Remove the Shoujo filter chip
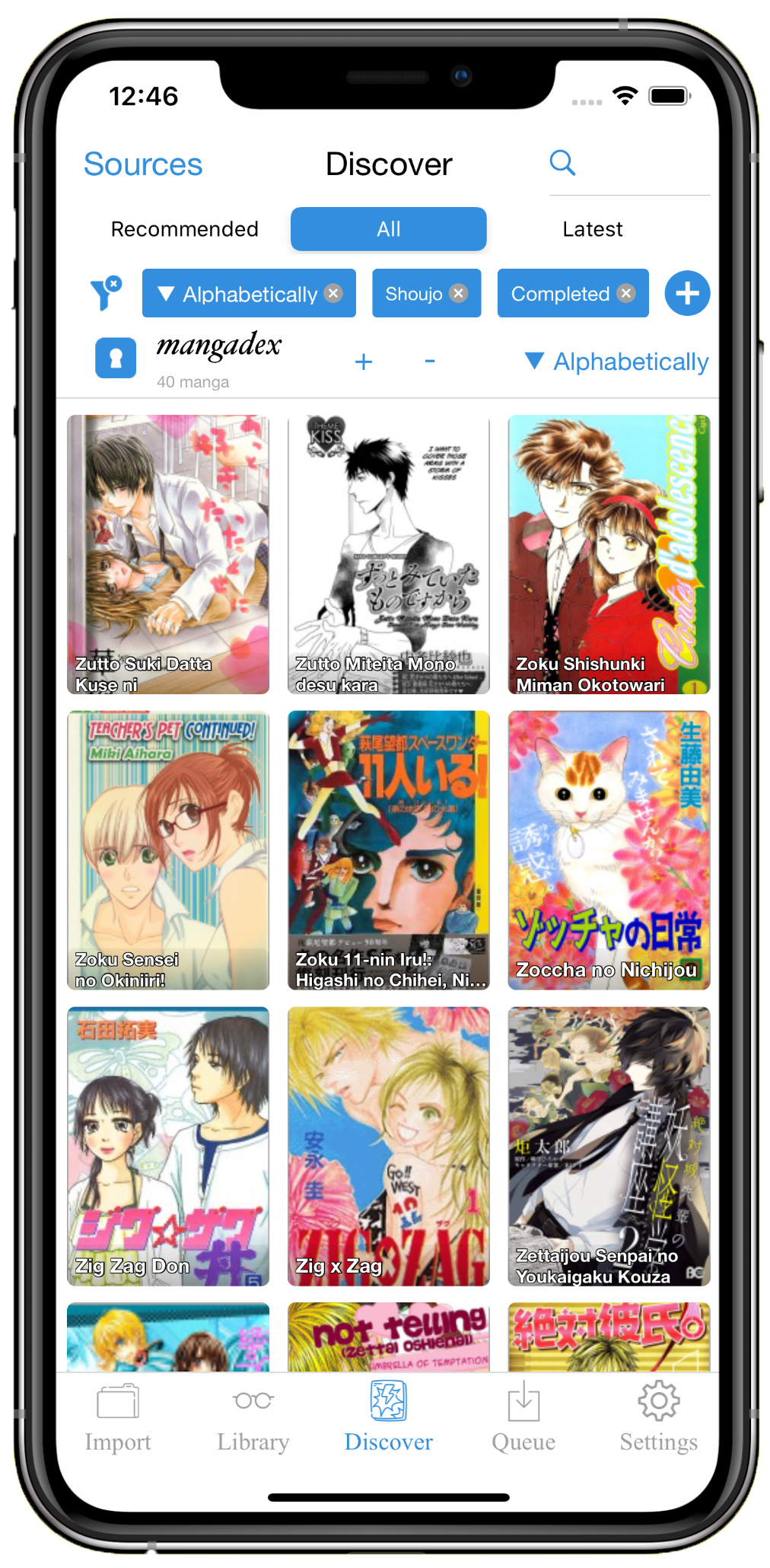 (x=458, y=293)
